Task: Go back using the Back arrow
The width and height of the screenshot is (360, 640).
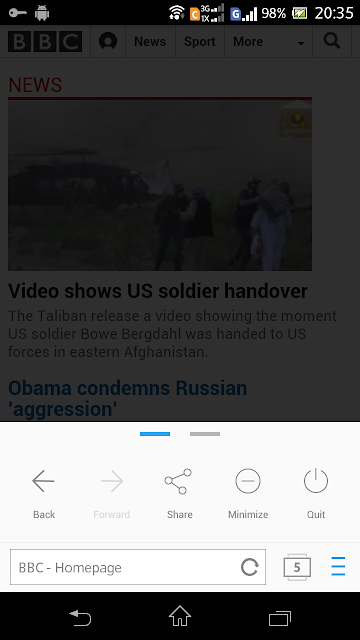Action: tap(43, 481)
